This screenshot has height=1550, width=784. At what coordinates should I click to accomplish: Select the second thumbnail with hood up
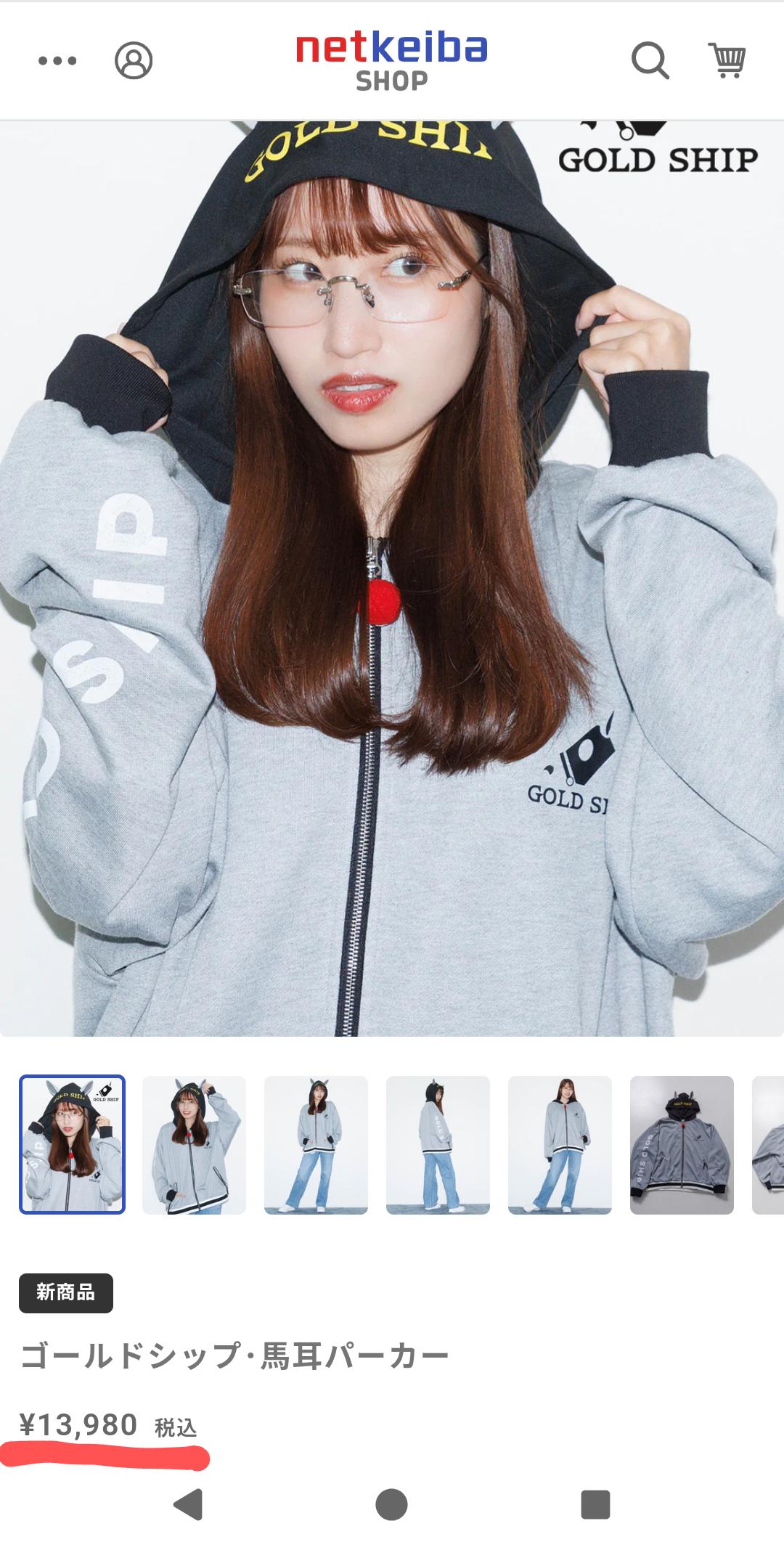(194, 1145)
